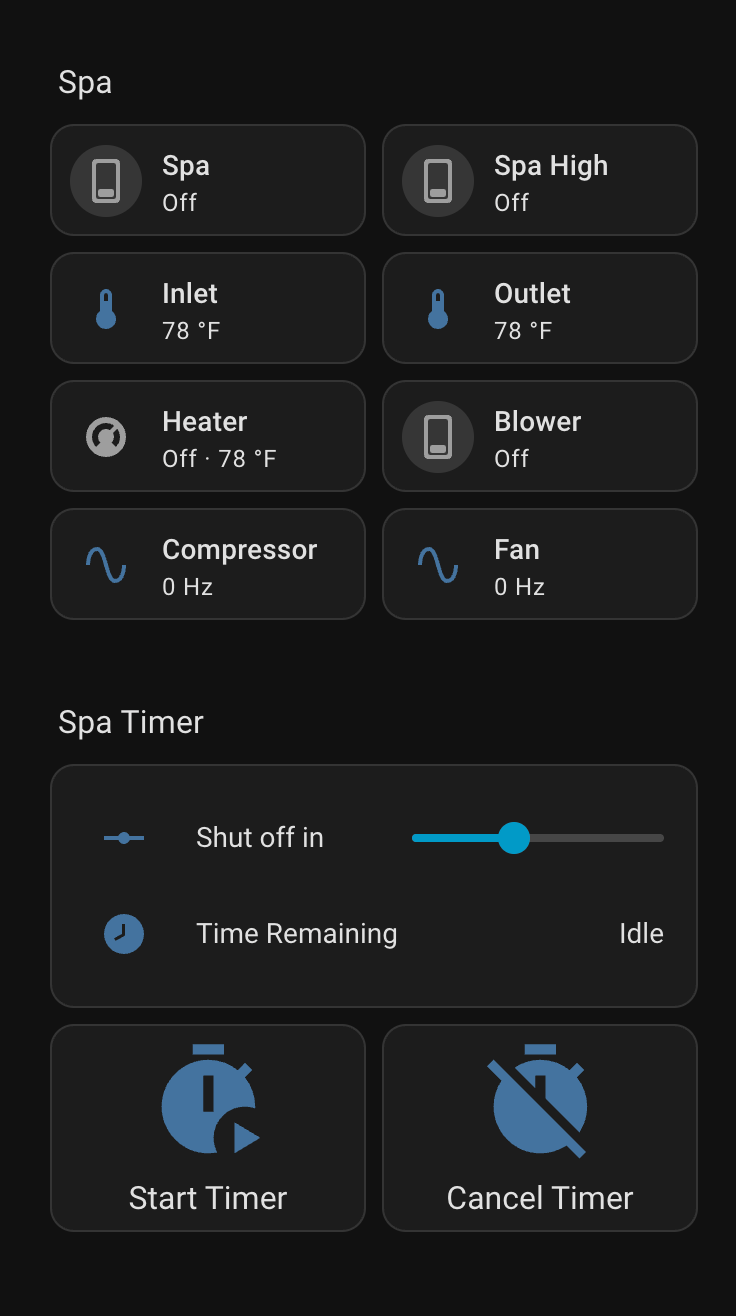The width and height of the screenshot is (736, 1316).
Task: Cancel the spa timer
Action: 540,1128
